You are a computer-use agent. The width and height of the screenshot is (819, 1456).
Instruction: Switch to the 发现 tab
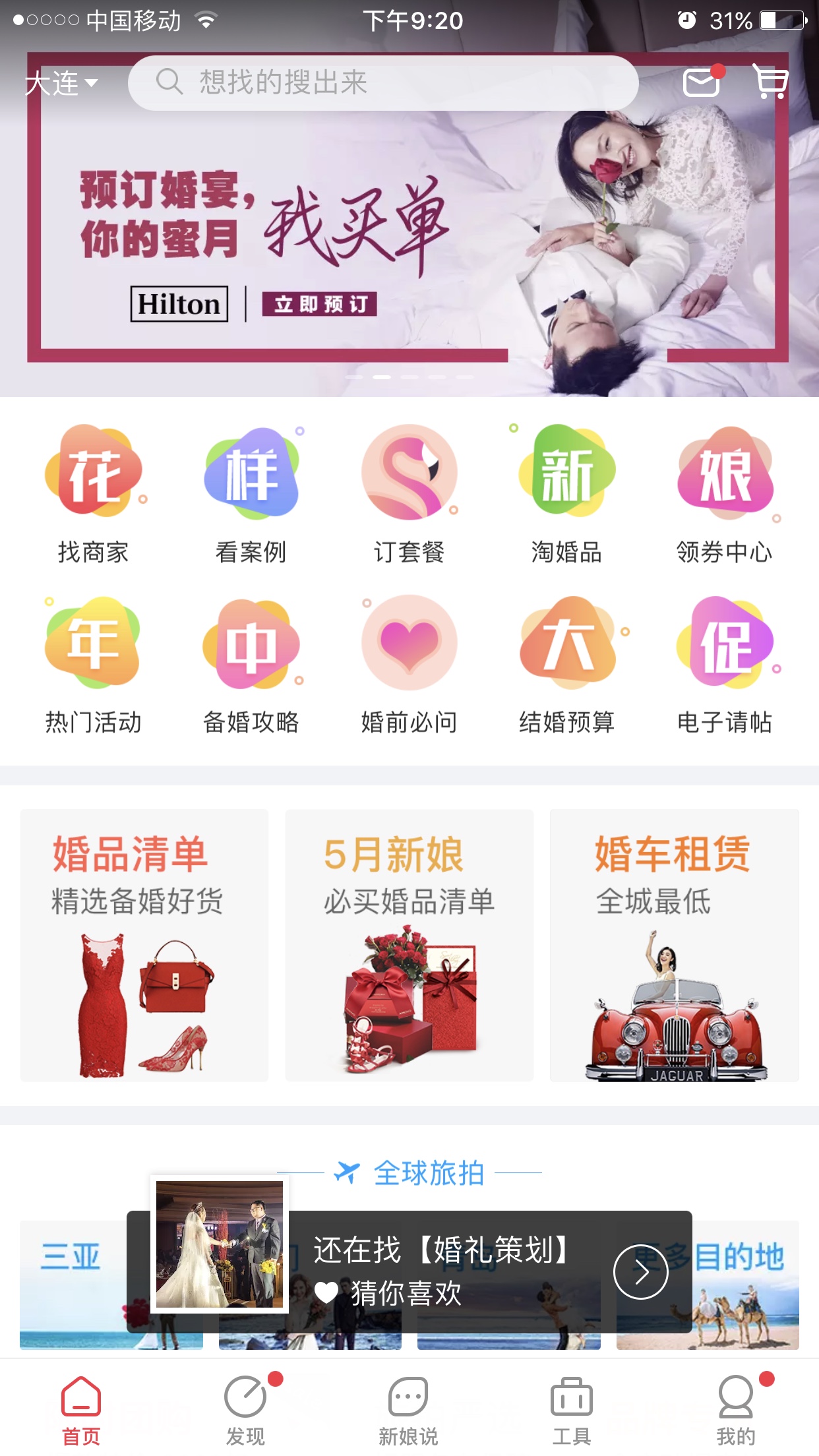click(x=245, y=1408)
